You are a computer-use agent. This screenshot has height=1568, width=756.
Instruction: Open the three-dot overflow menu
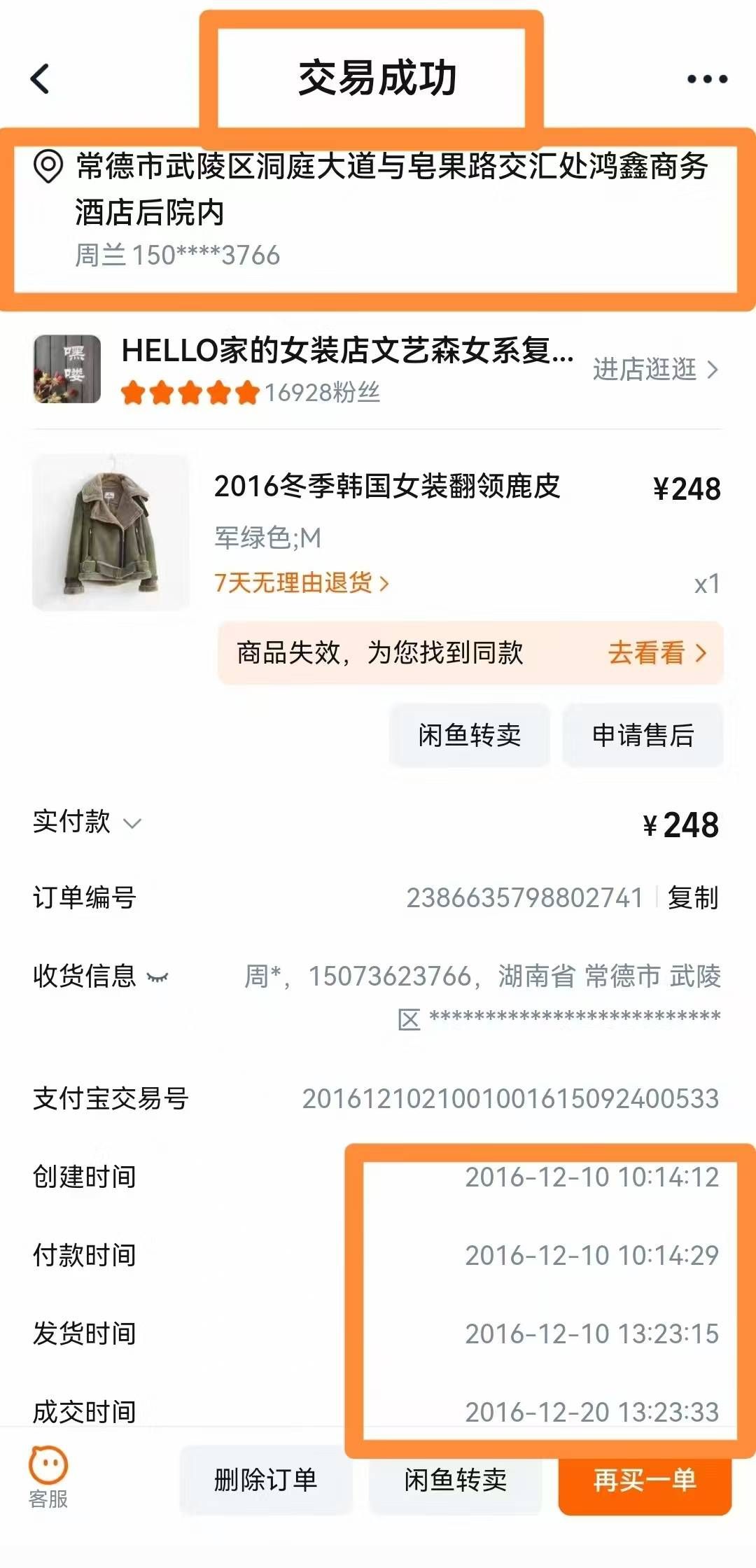click(707, 79)
